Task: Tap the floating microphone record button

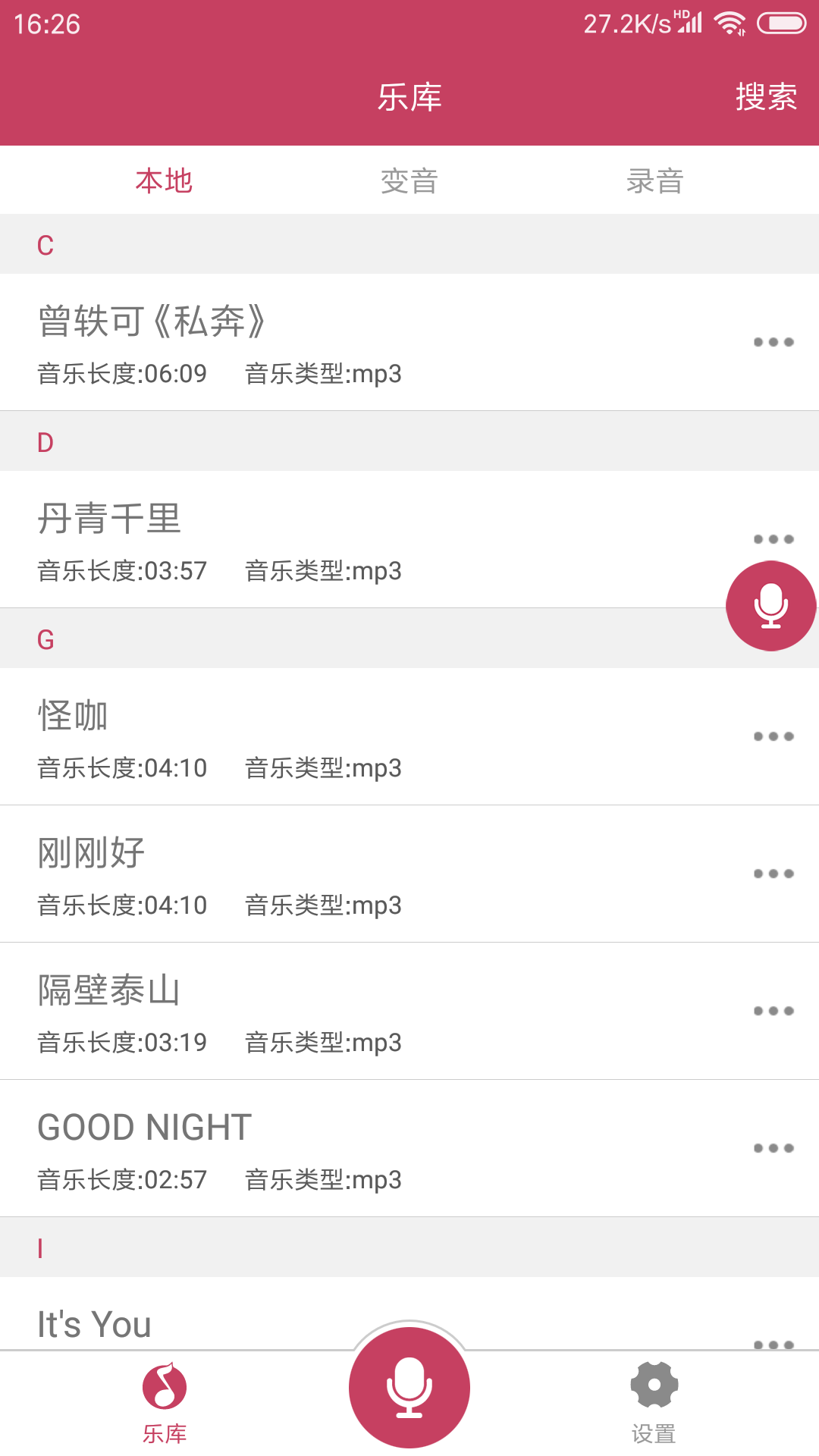Action: point(770,605)
